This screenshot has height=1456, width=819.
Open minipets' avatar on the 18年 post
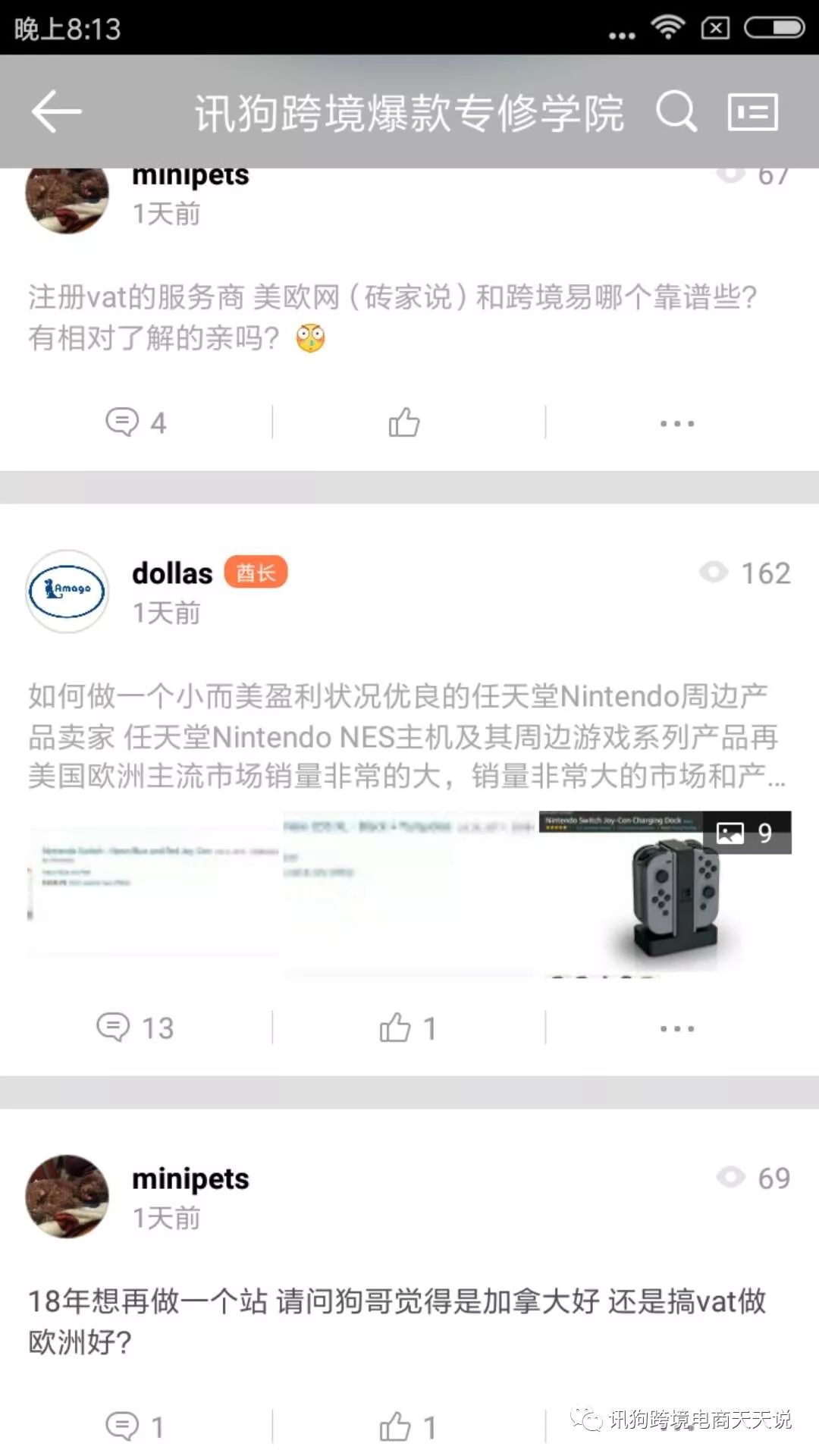tap(67, 1196)
